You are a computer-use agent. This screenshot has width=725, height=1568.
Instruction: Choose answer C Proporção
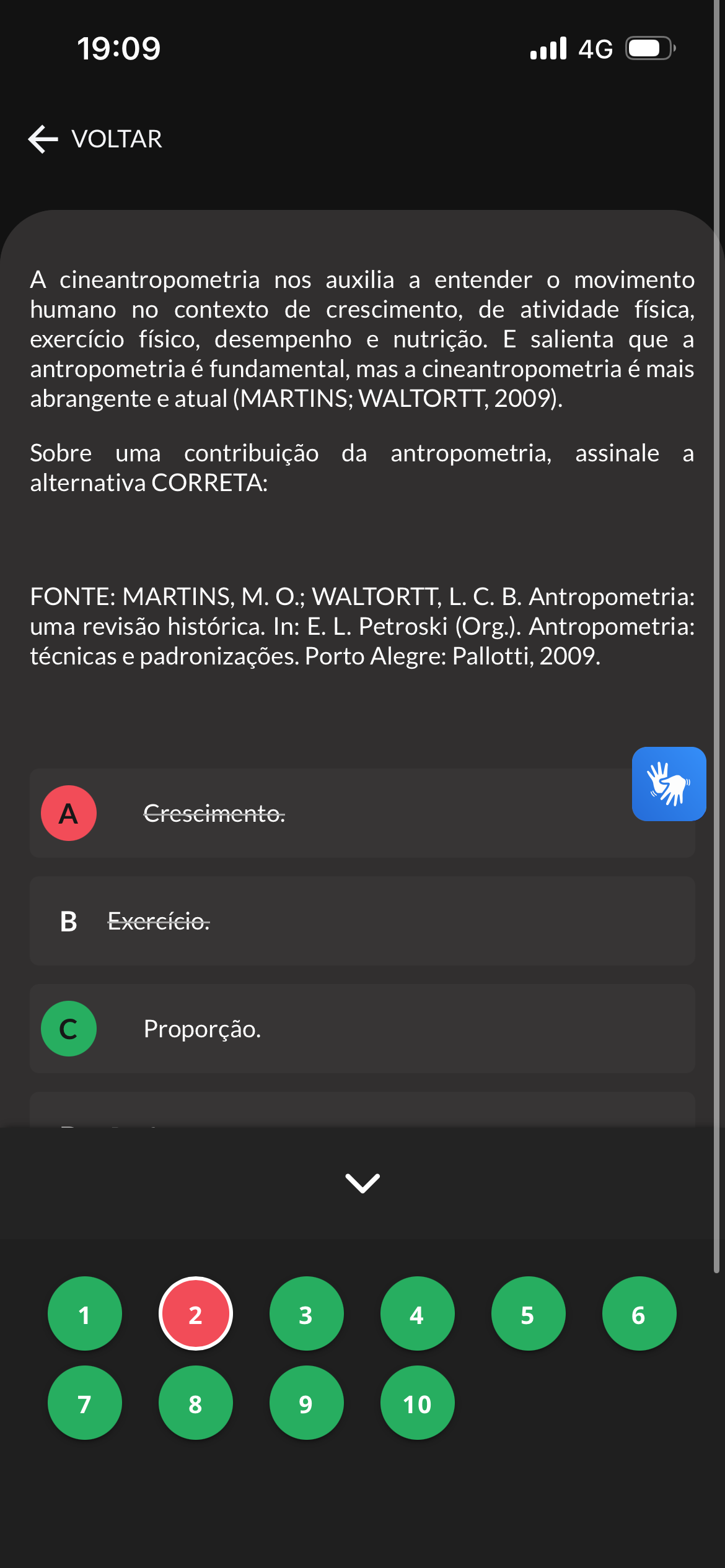(x=362, y=1029)
